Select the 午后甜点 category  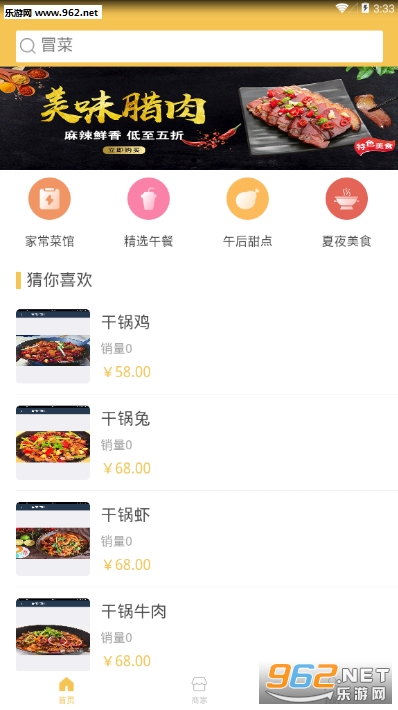[248, 213]
